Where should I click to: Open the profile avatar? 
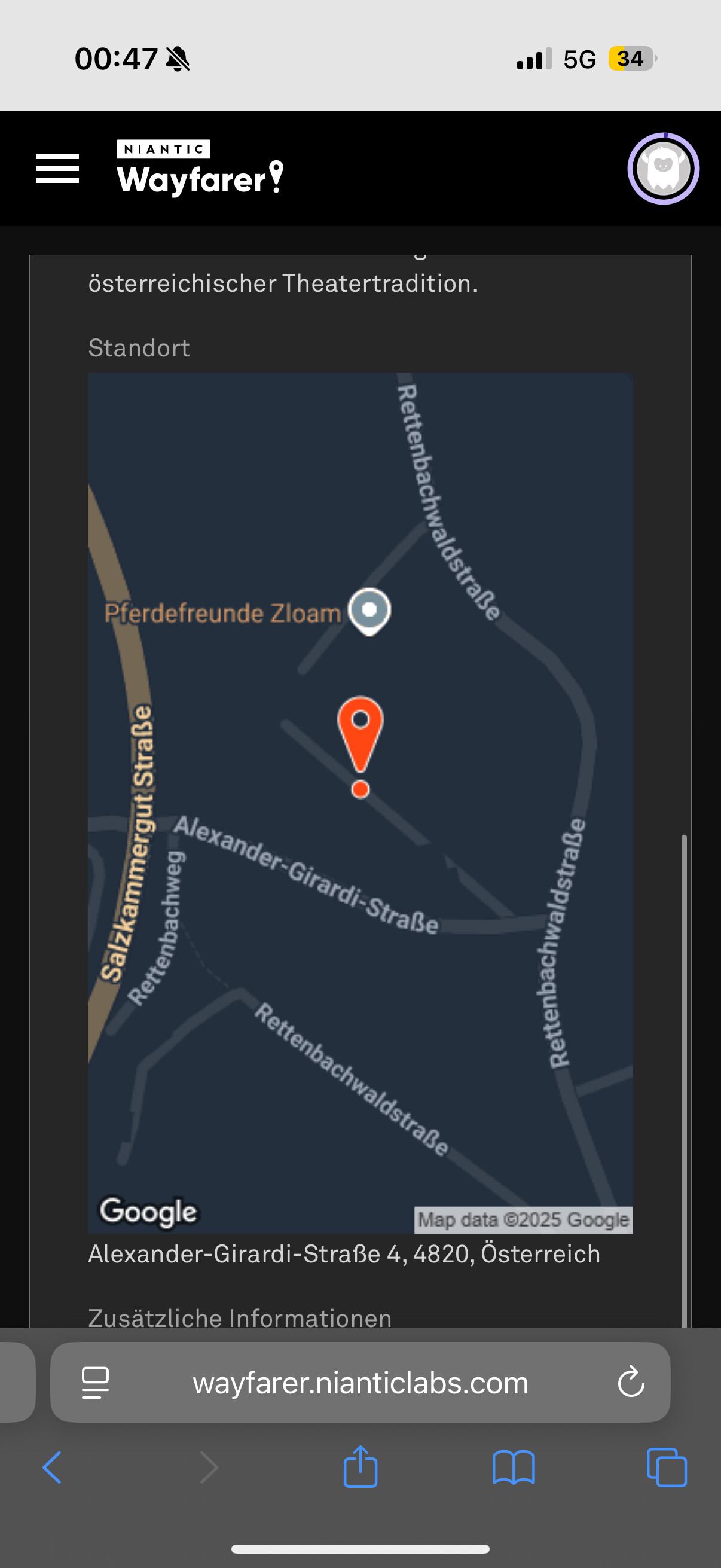(662, 169)
